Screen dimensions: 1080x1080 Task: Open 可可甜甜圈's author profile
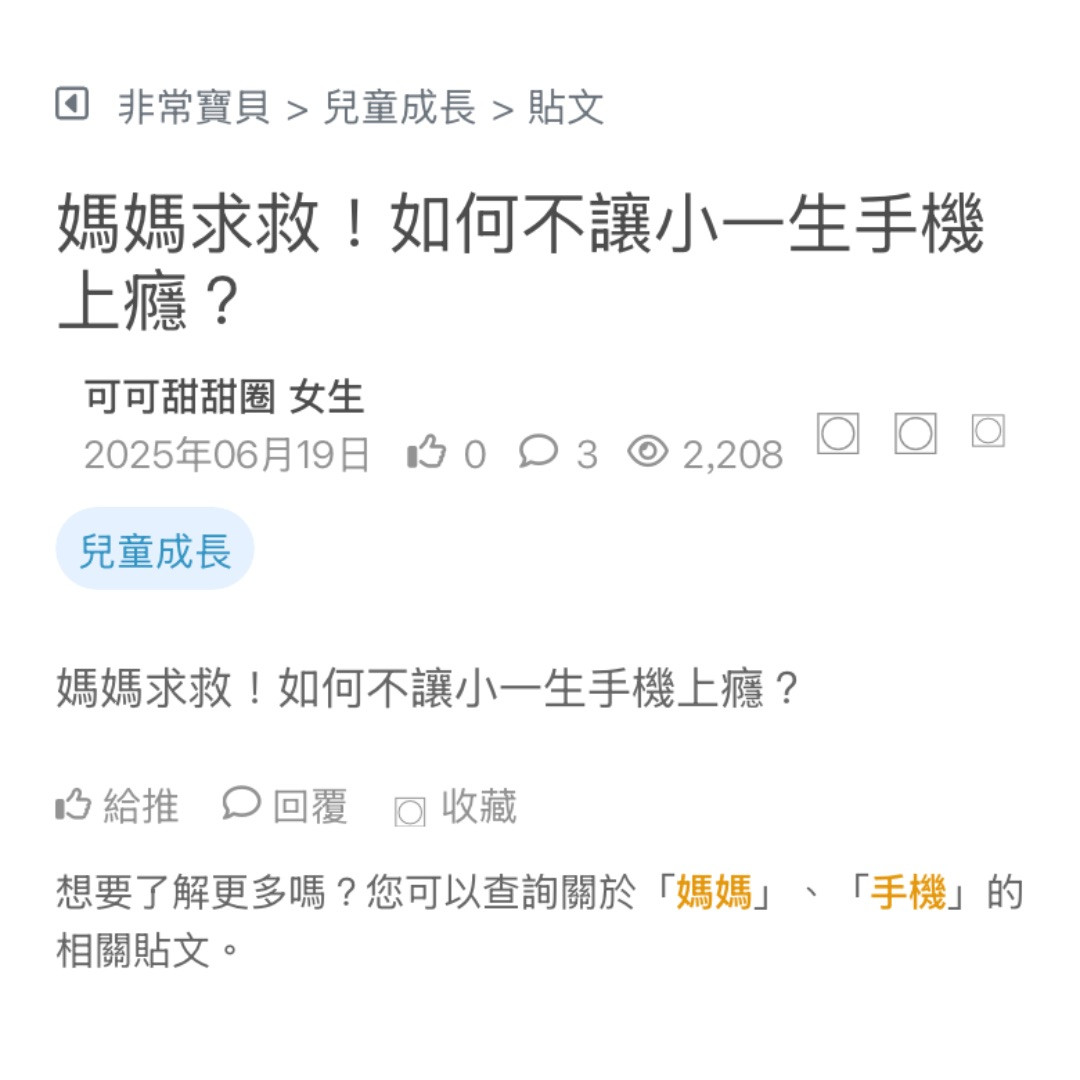click(180, 397)
